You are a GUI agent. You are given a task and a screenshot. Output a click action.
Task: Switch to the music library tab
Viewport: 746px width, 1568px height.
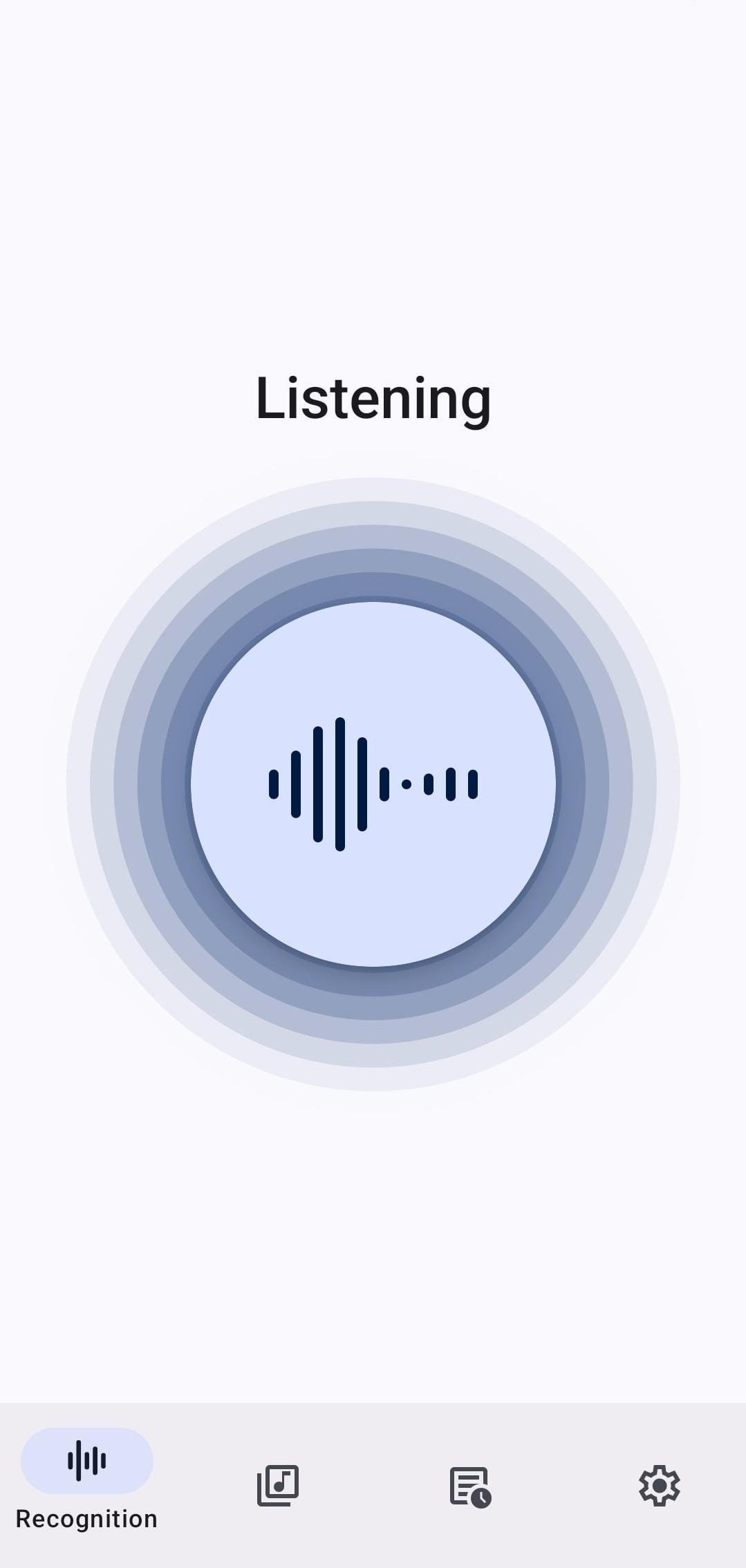click(x=278, y=1485)
